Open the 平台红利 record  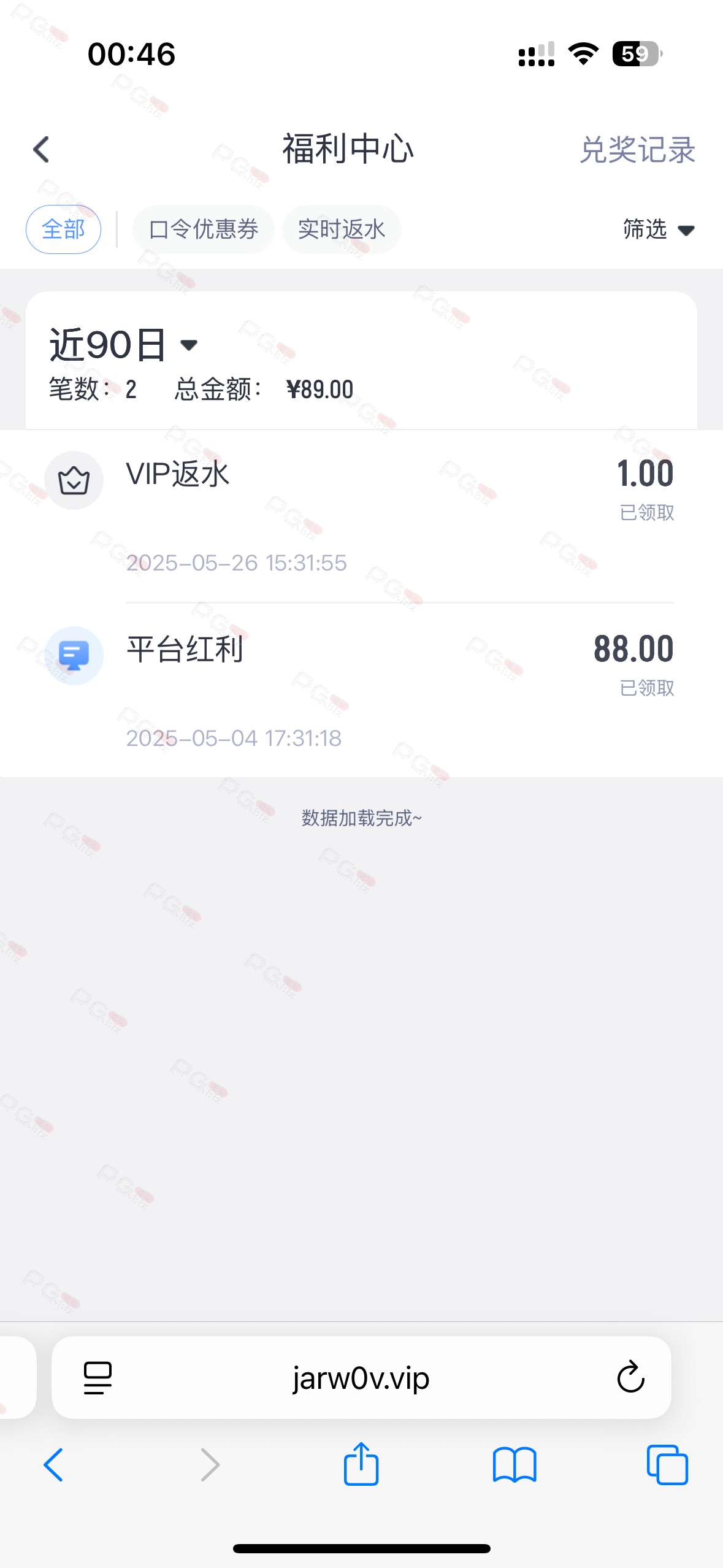click(x=361, y=691)
